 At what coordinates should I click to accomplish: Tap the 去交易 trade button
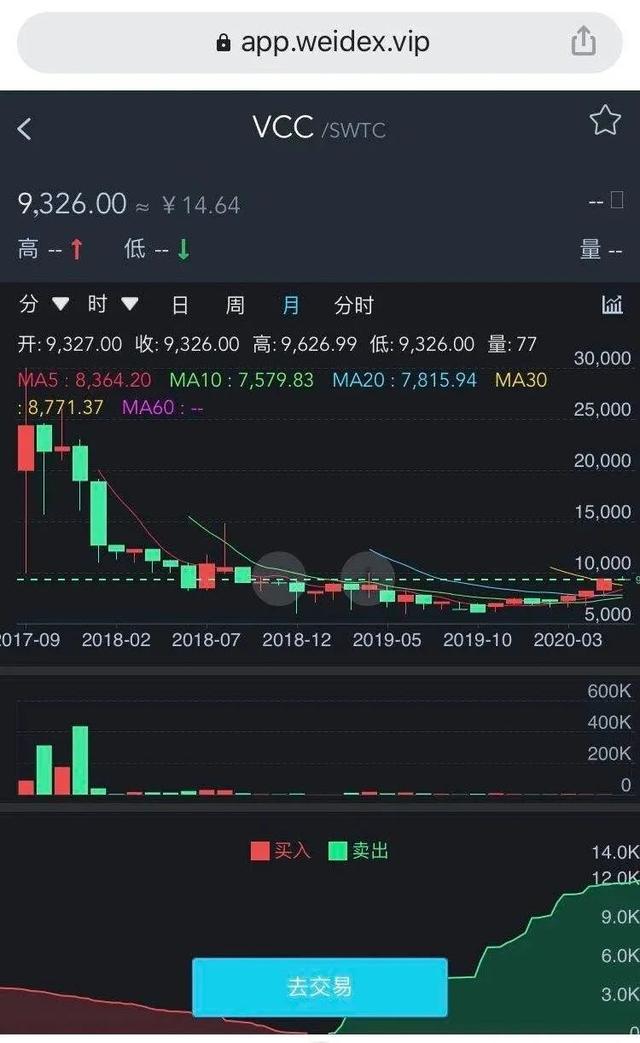coord(319,987)
